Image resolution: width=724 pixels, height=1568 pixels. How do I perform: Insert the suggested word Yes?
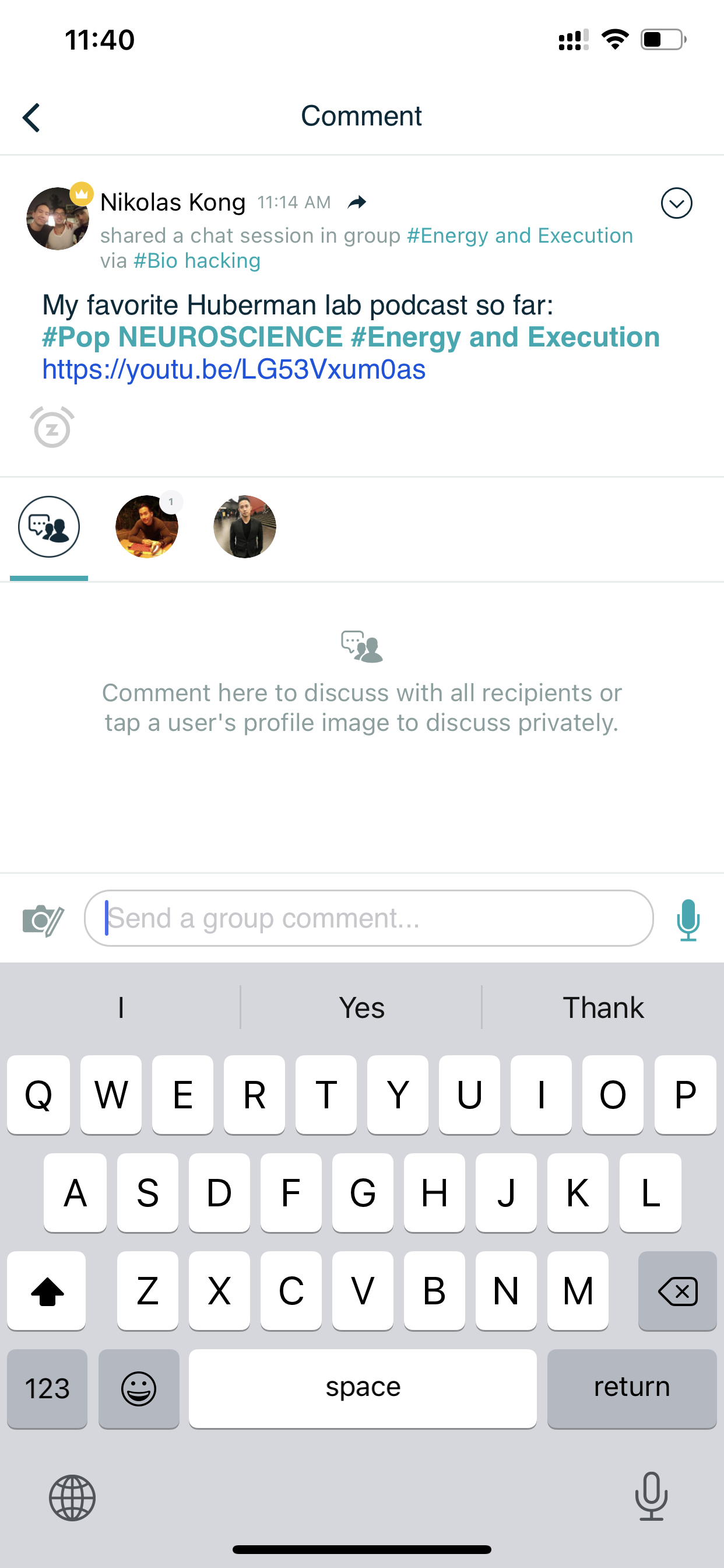click(361, 1007)
